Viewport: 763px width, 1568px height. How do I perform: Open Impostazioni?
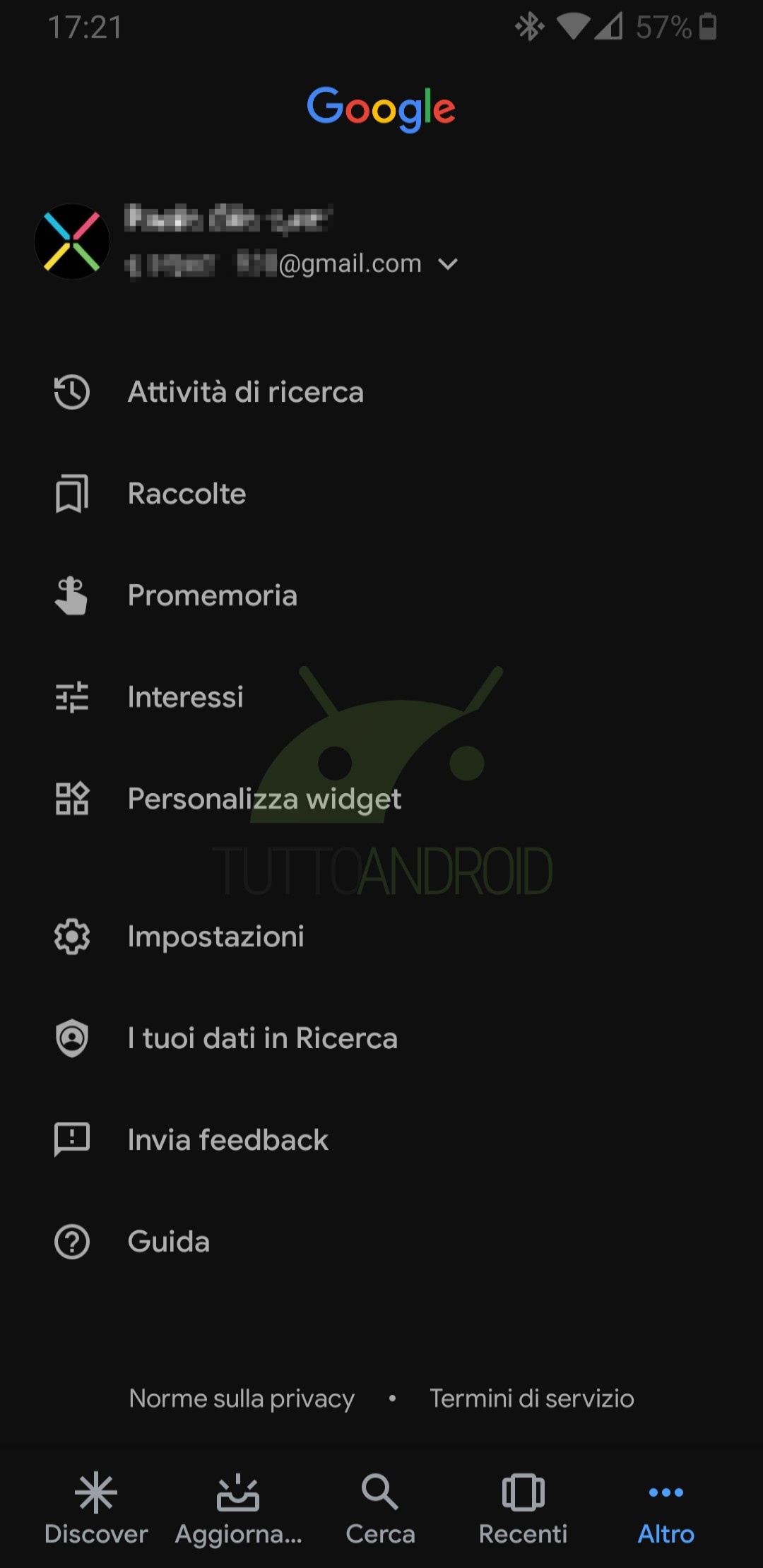pyautogui.click(x=381, y=937)
